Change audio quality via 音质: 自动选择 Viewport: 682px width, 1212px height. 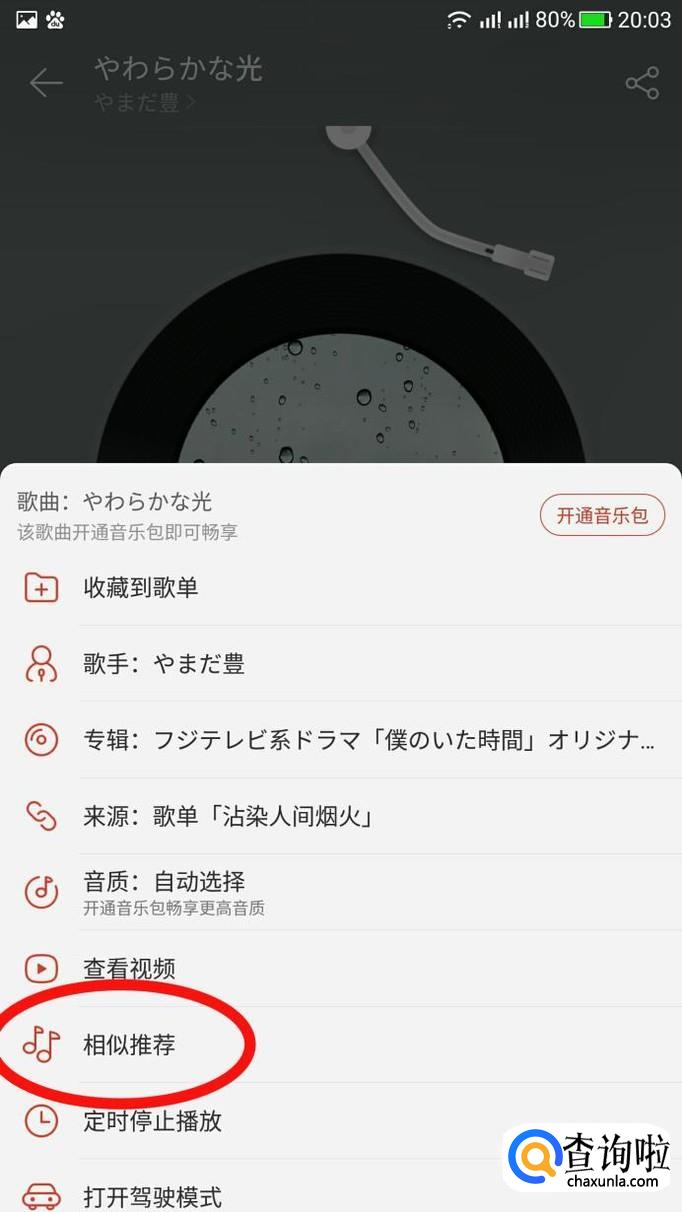[164, 883]
